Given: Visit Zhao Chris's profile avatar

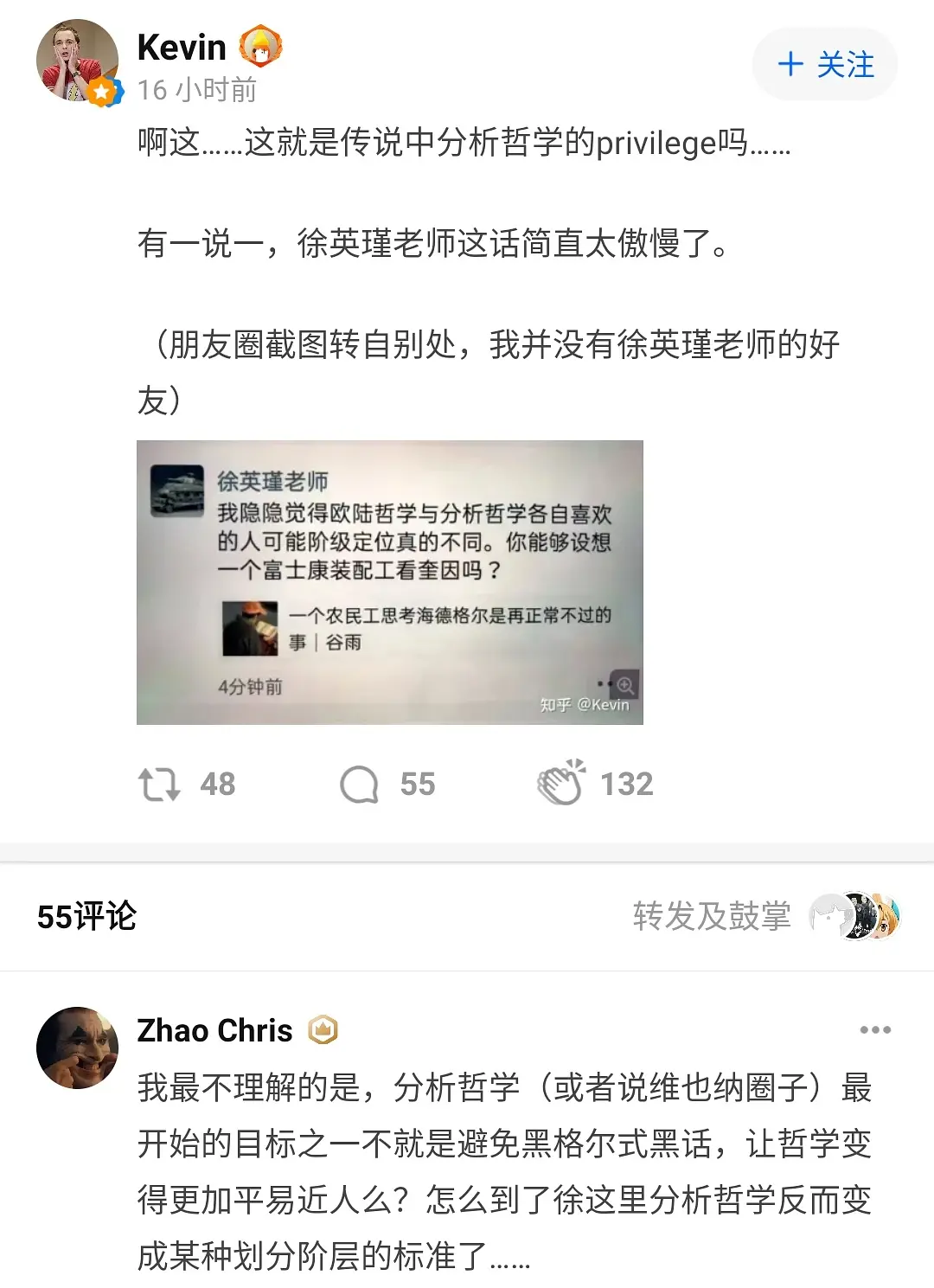Looking at the screenshot, I should click(77, 1048).
